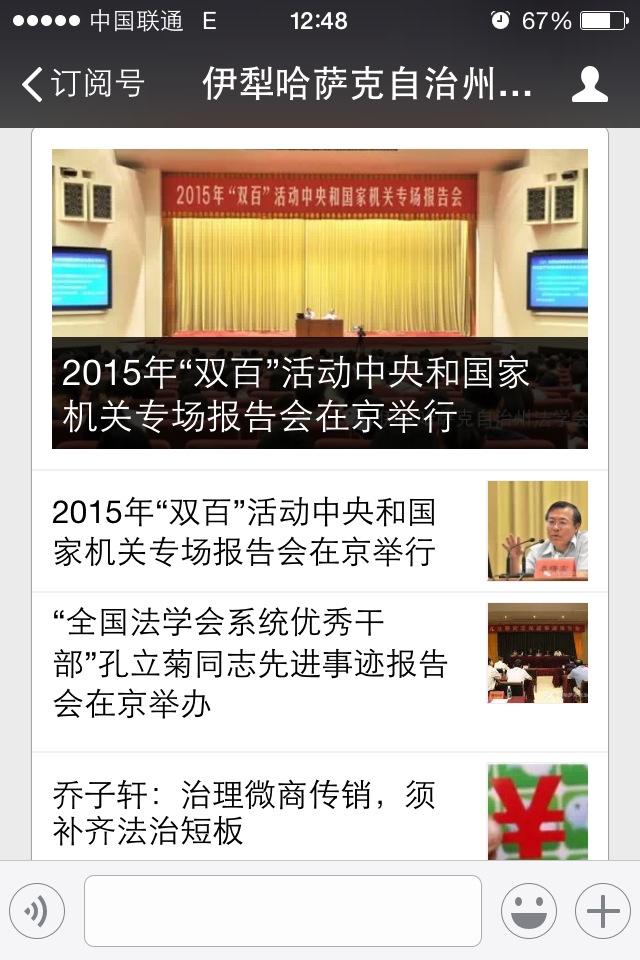Open the featured 2015年“双百”活动 banner article
This screenshot has width=640, height=960.
click(320, 299)
